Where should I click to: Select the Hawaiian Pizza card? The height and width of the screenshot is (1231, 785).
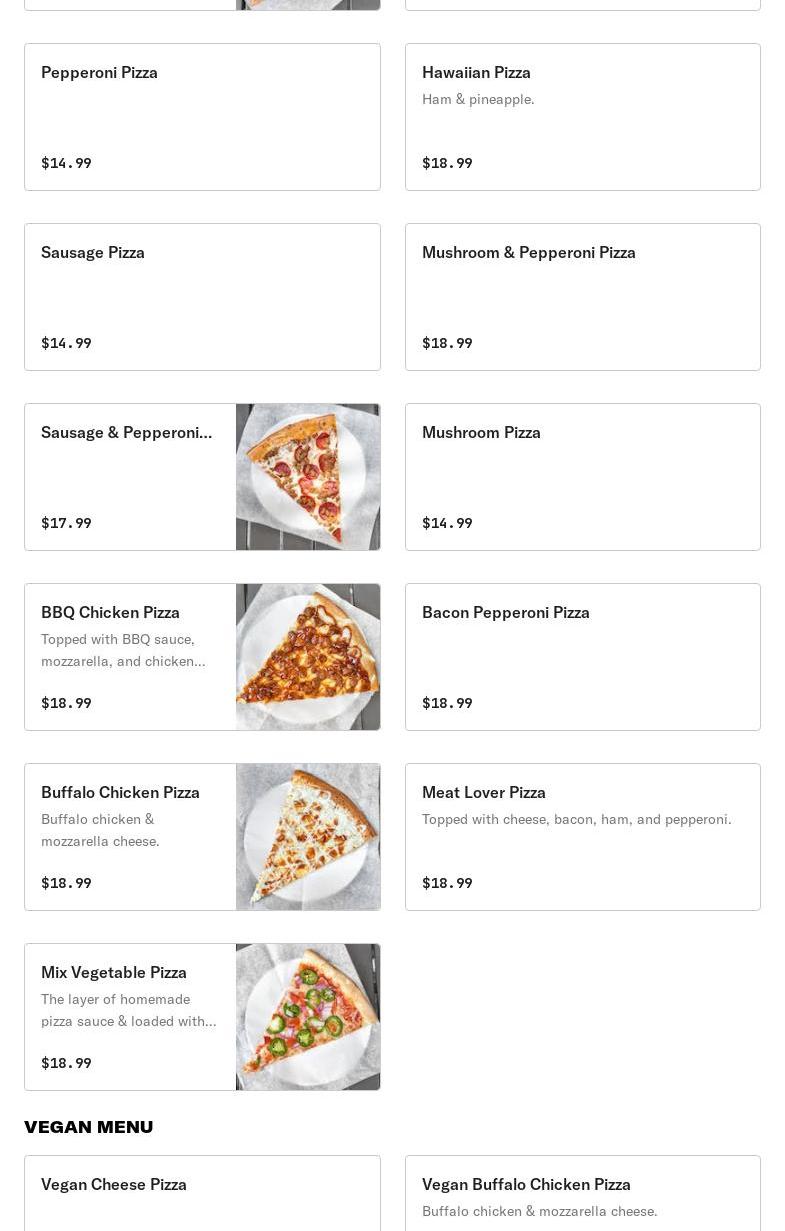click(x=582, y=117)
